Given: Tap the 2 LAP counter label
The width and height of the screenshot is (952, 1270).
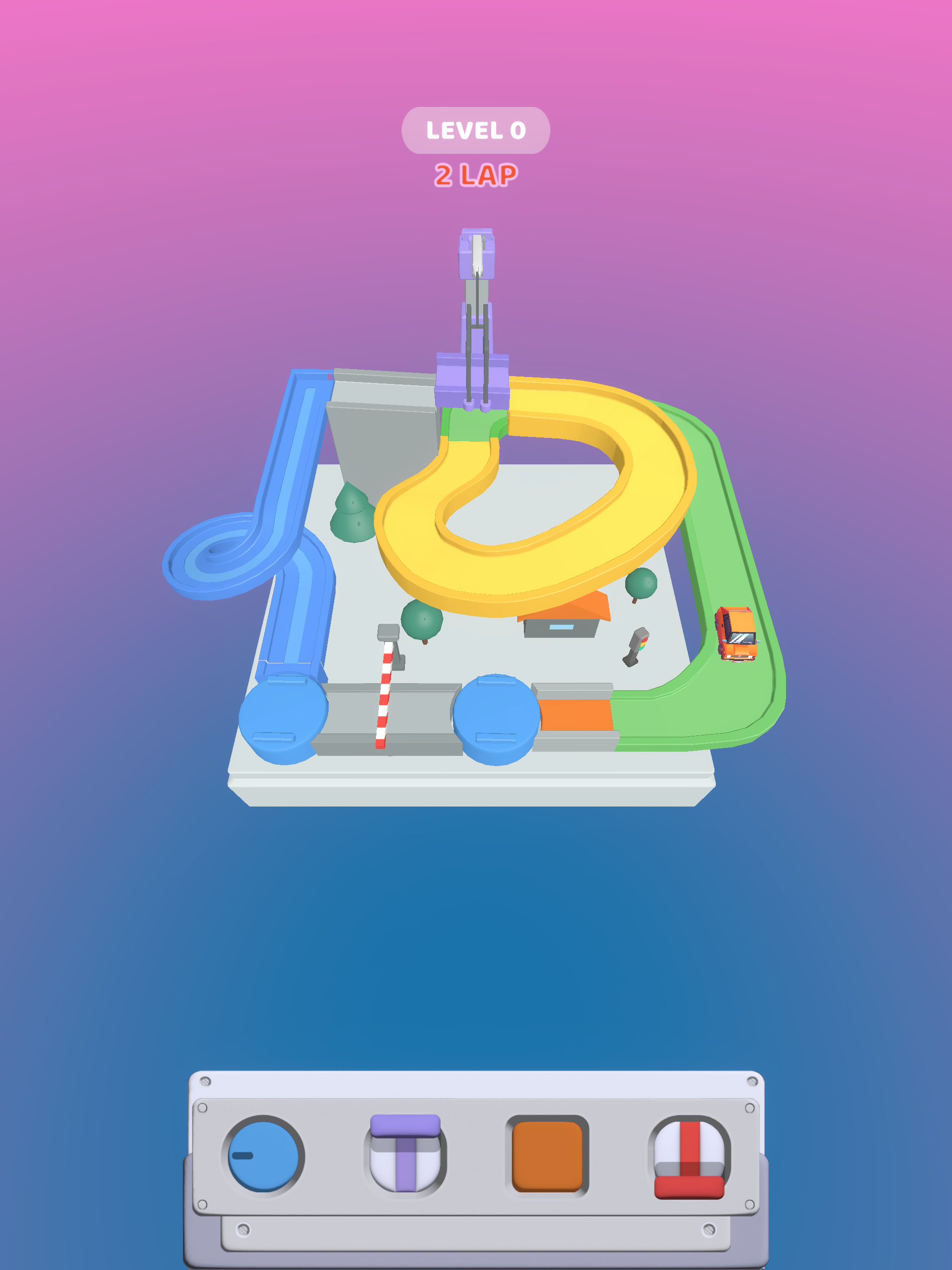Looking at the screenshot, I should [x=476, y=173].
